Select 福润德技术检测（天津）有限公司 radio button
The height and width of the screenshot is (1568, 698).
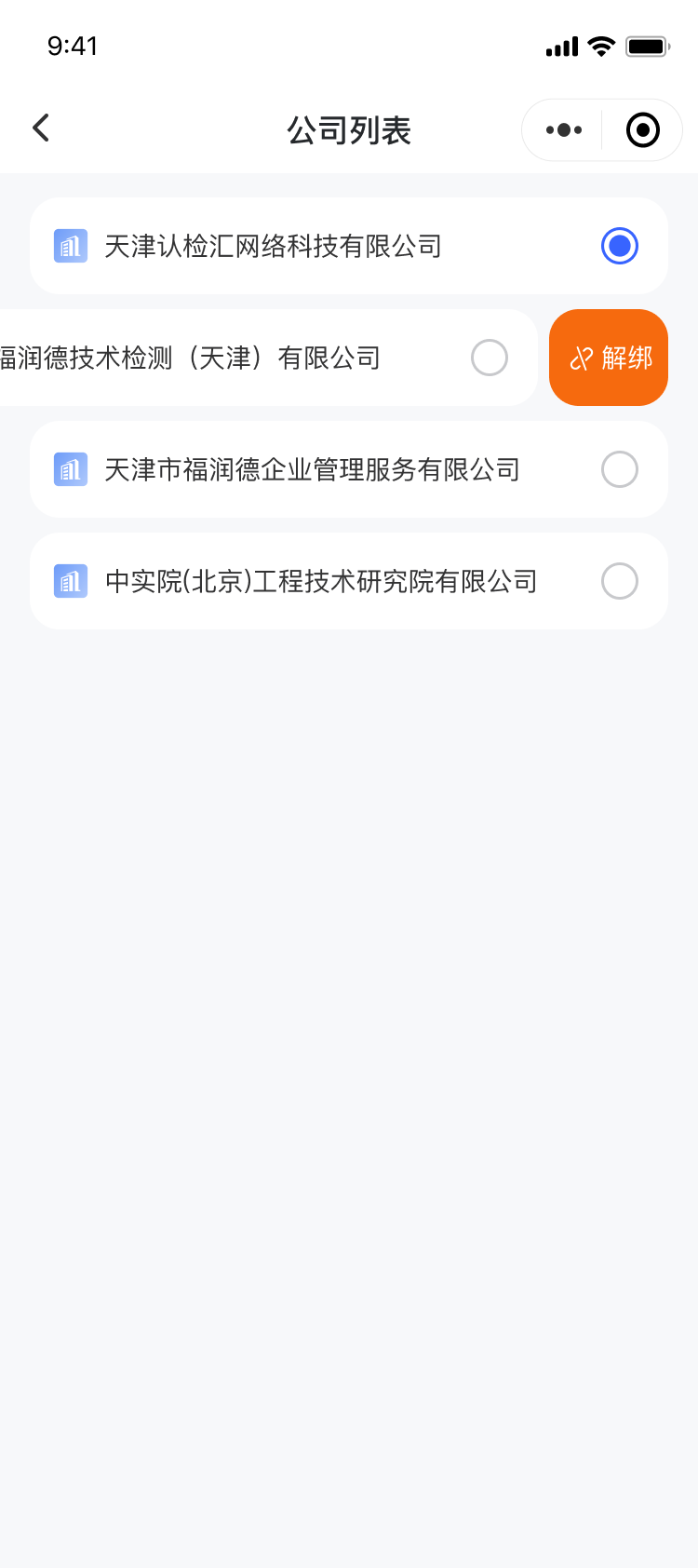point(490,358)
